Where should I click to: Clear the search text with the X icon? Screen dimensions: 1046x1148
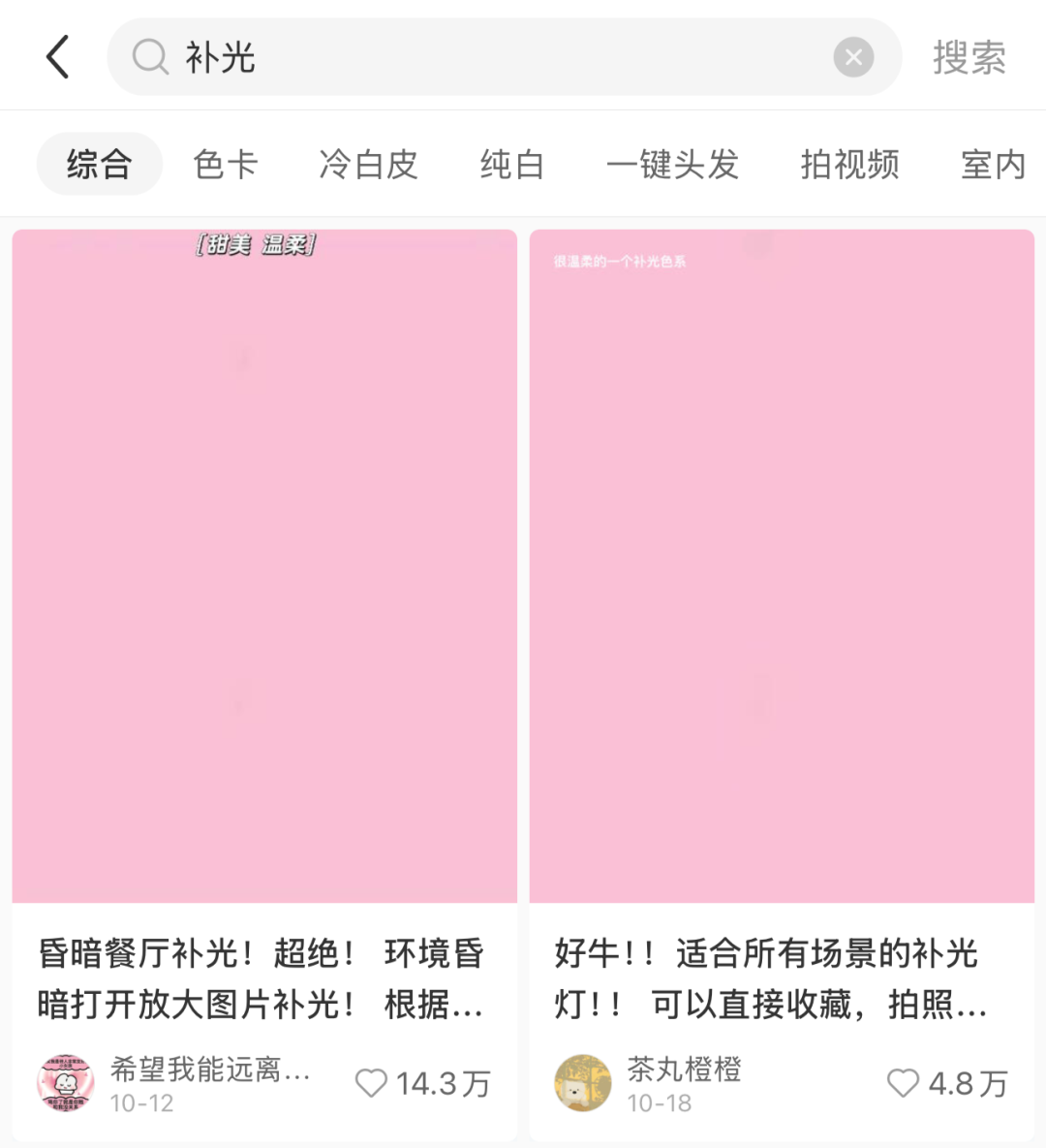853,57
